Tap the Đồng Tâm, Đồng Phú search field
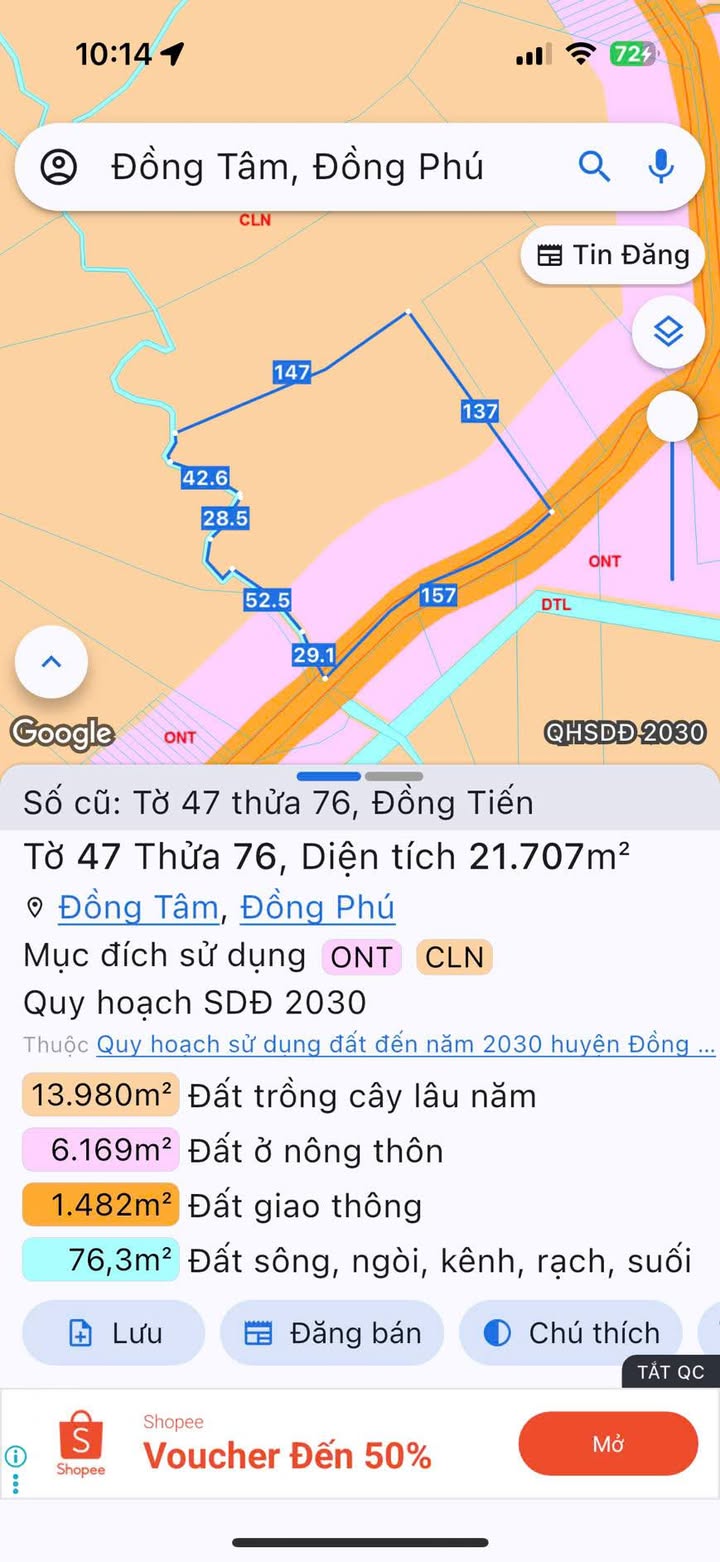720x1562 pixels. 300,167
